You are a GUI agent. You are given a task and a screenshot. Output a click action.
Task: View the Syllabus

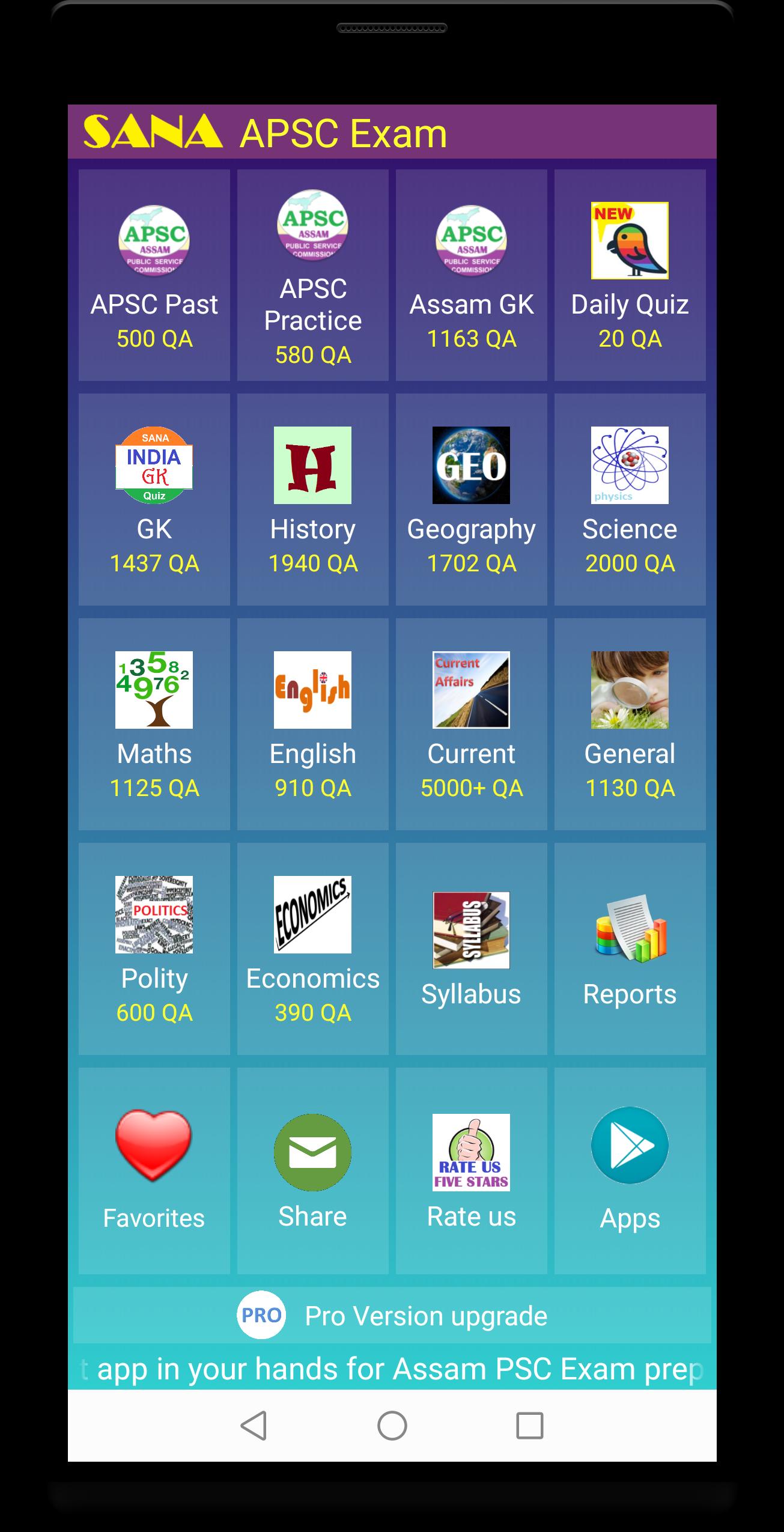471,948
